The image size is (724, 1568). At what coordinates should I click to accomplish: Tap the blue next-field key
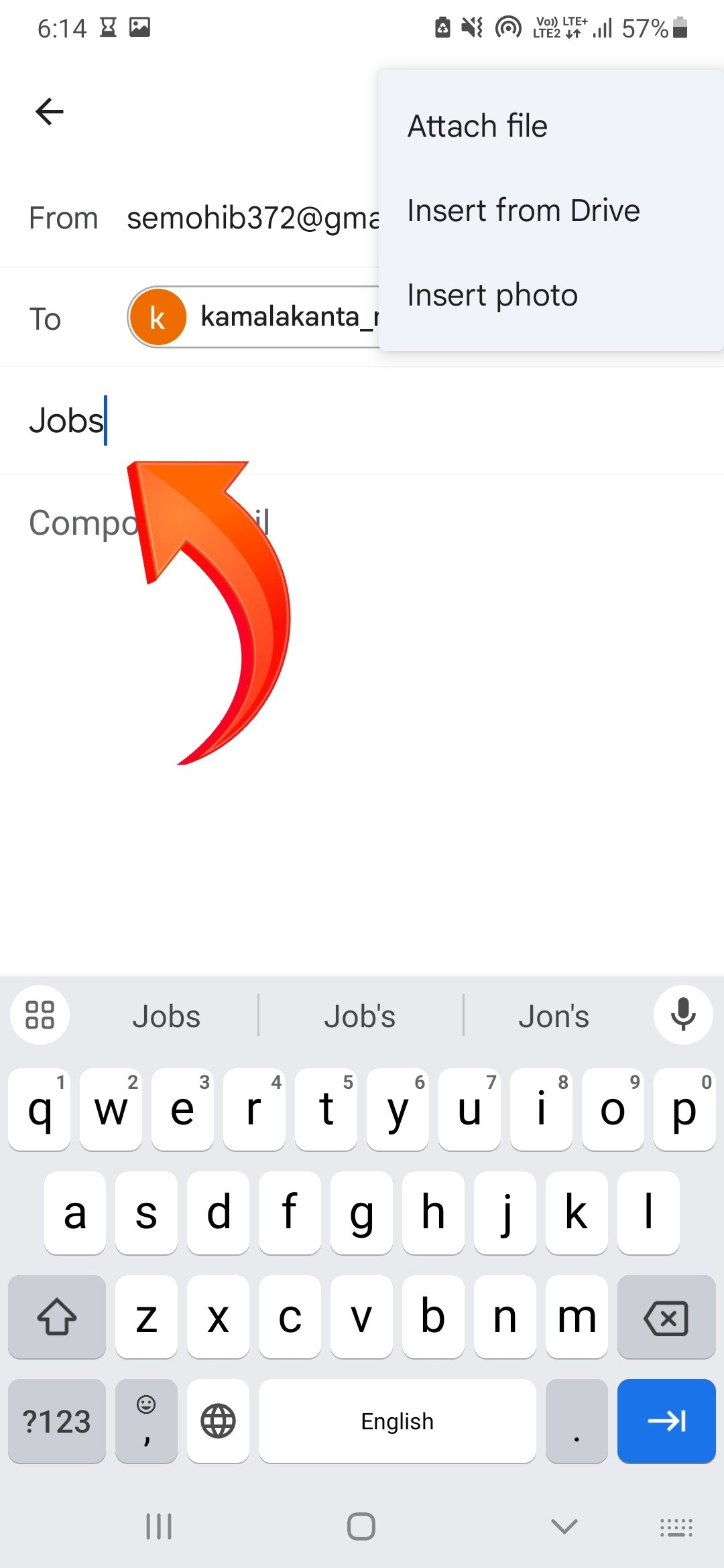coord(666,1421)
